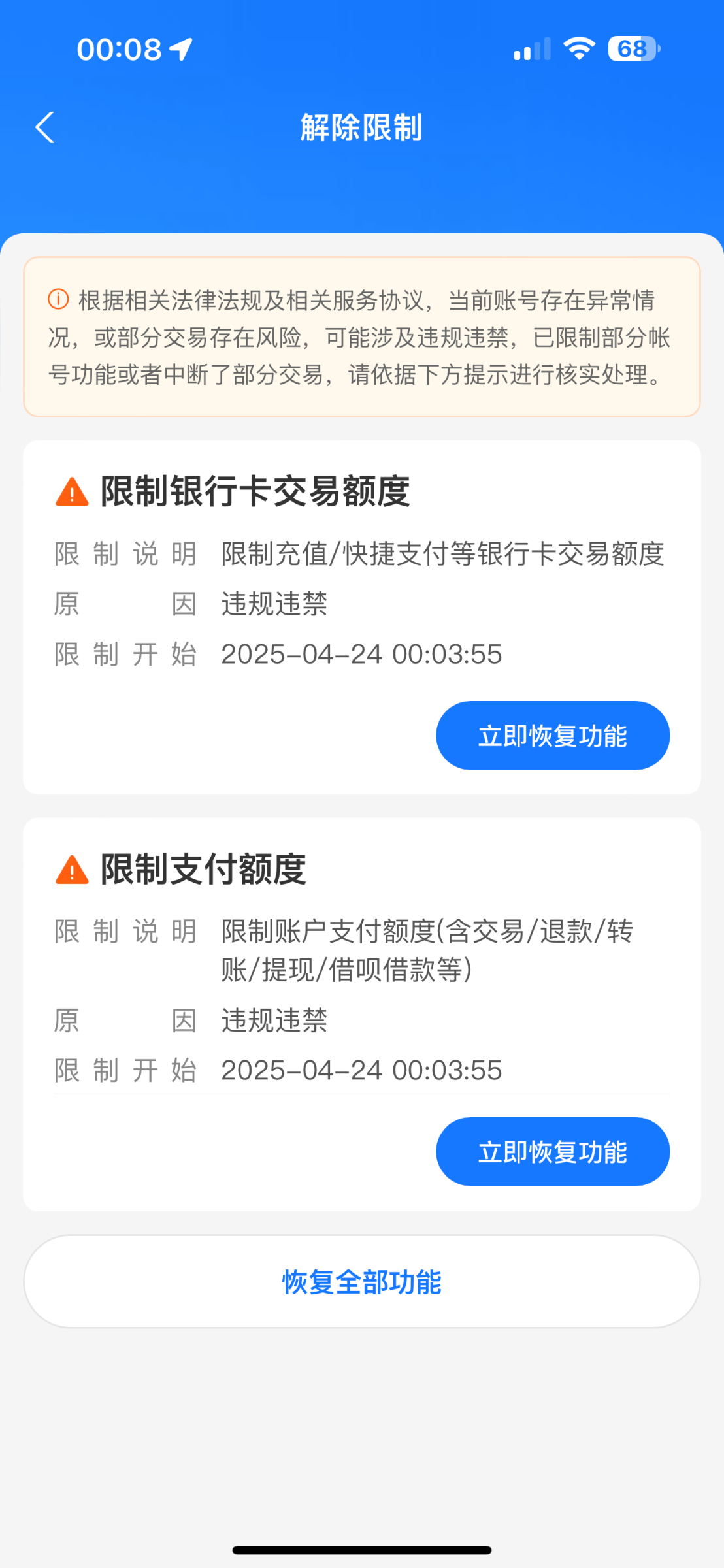Go back from the 解除限制 page

tap(44, 127)
